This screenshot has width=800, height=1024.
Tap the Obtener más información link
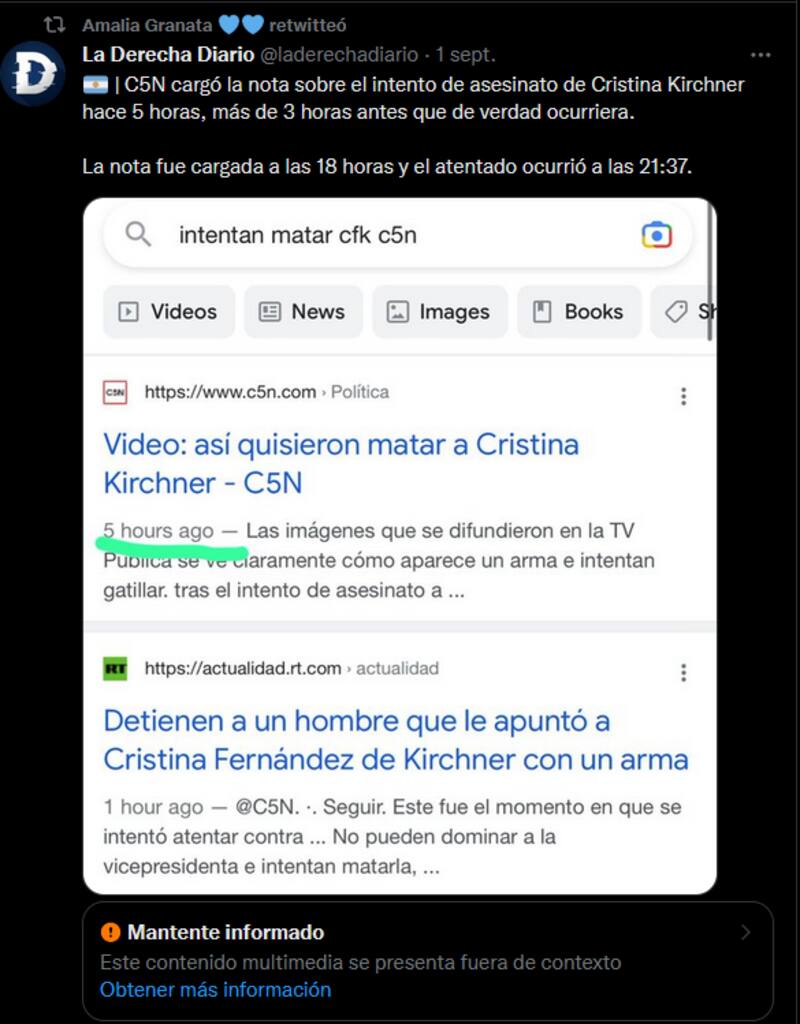(x=215, y=990)
